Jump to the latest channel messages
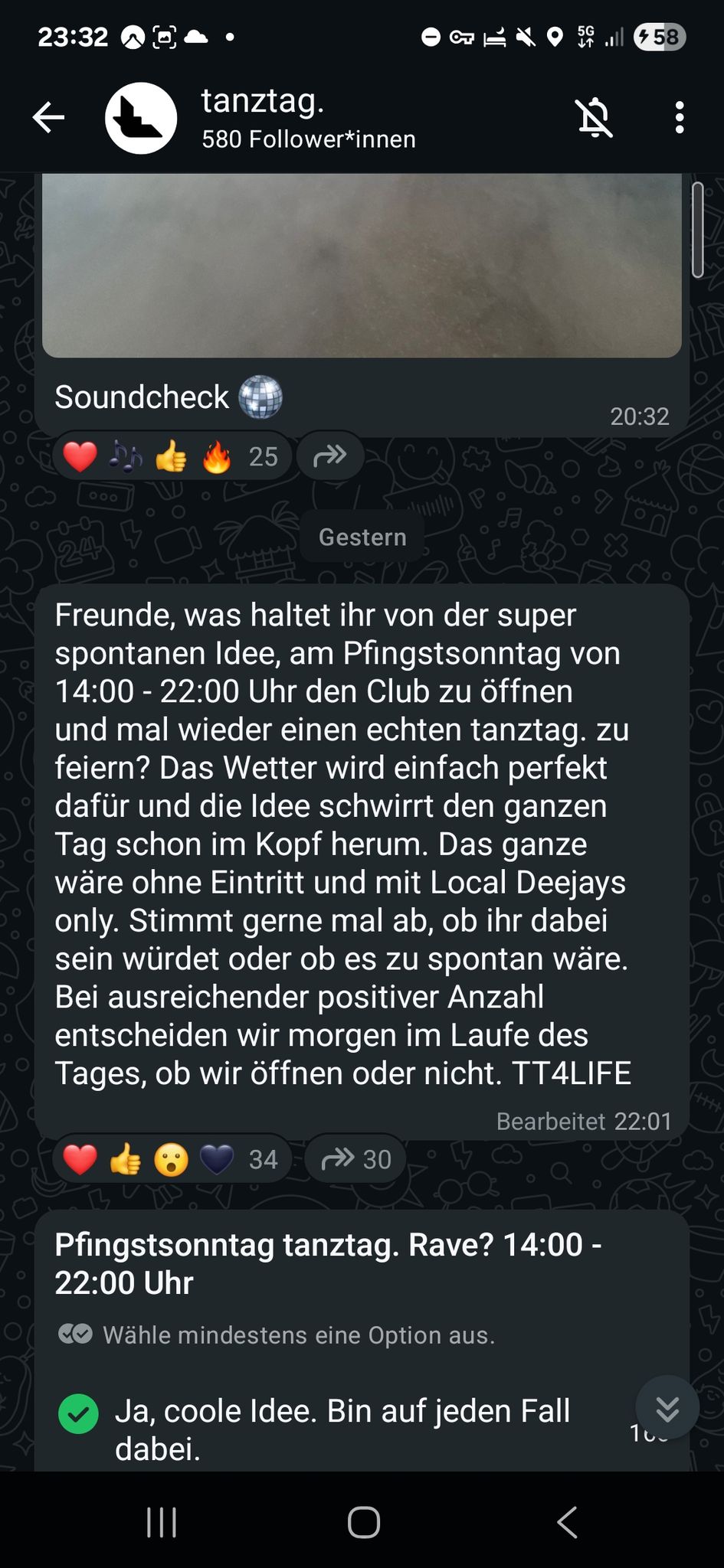This screenshot has height=1568, width=724. coord(667,1408)
